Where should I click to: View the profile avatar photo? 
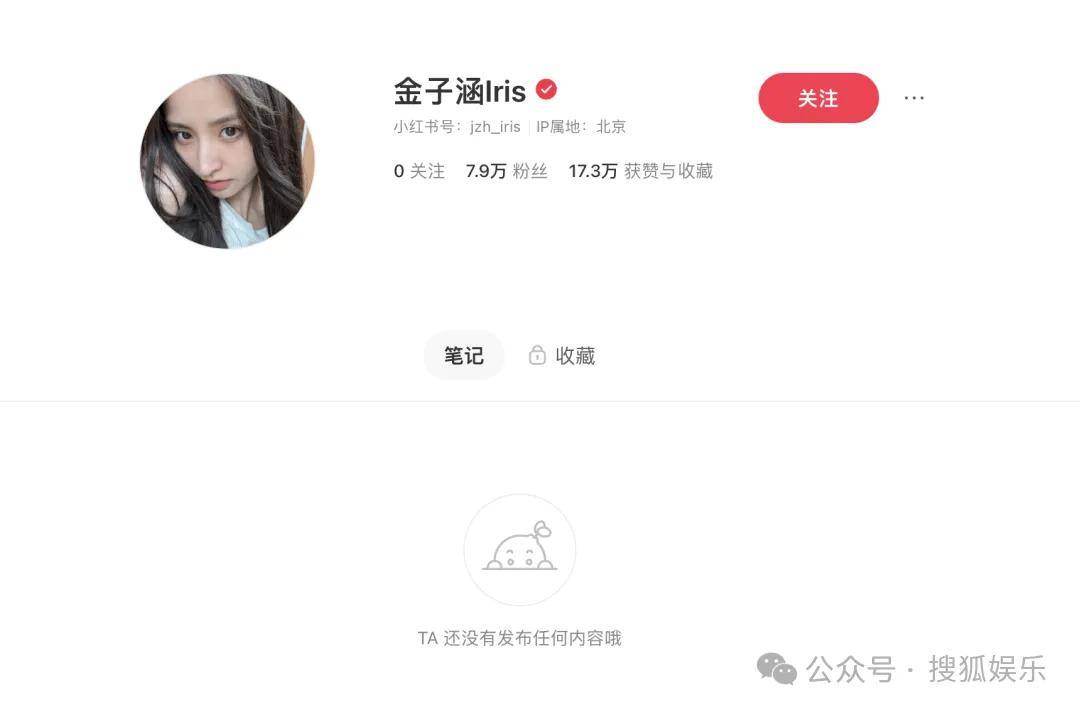coord(227,161)
